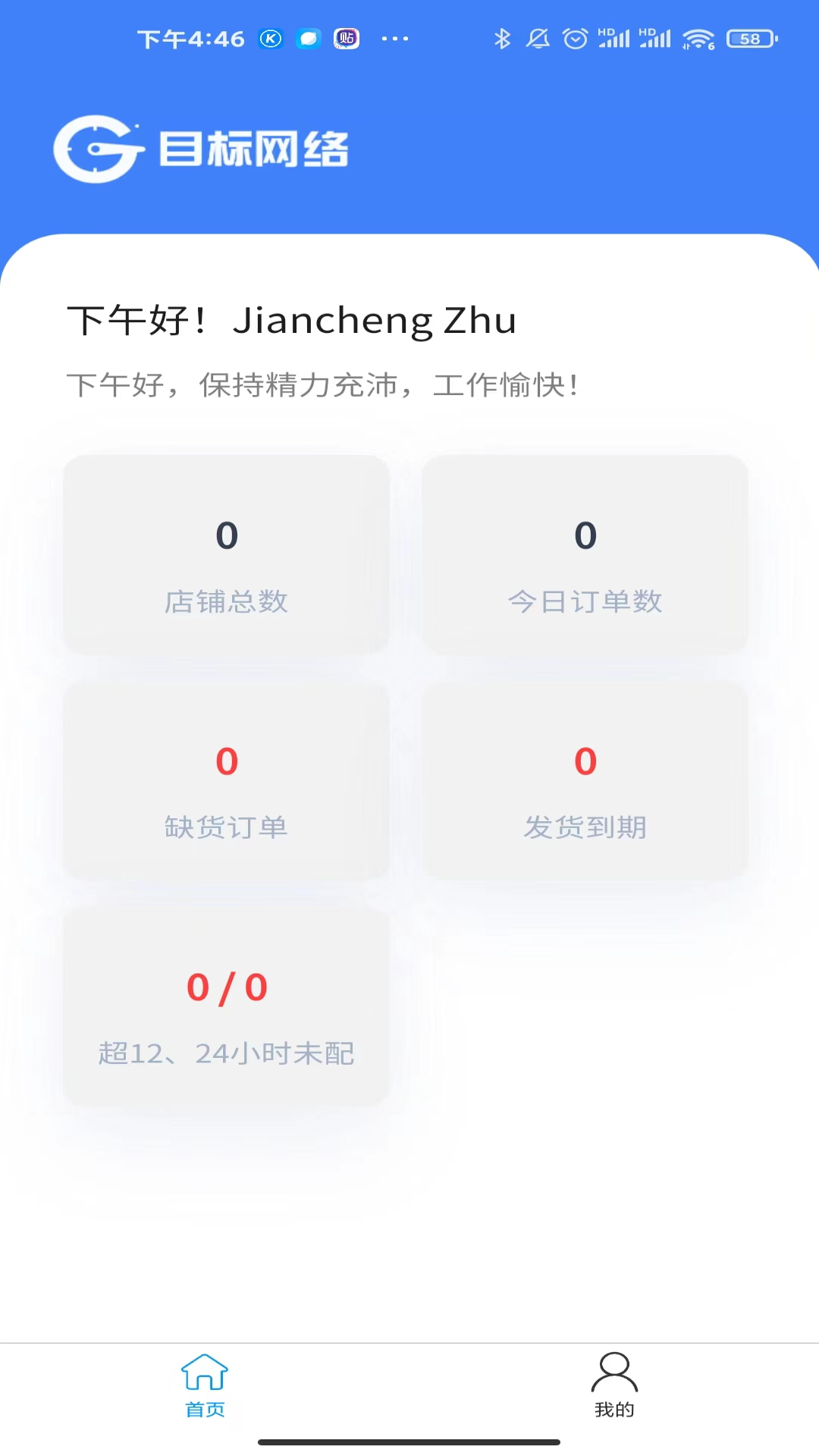Tap the muted notification icon in status bar
Image resolution: width=819 pixels, height=1456 pixels.
click(537, 38)
